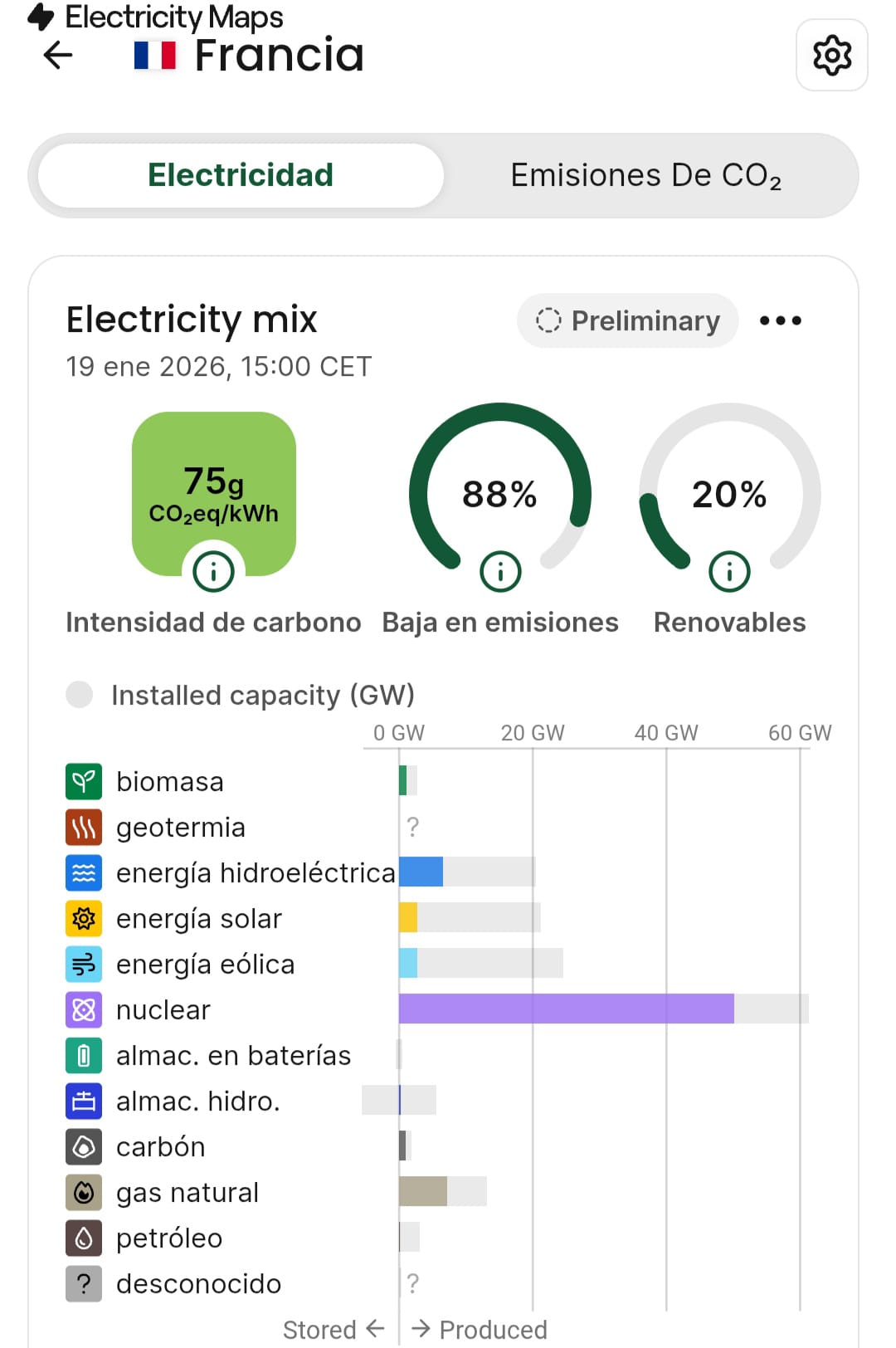The width and height of the screenshot is (896, 1348).
Task: Select the carbón source icon
Action: pyautogui.click(x=82, y=1146)
